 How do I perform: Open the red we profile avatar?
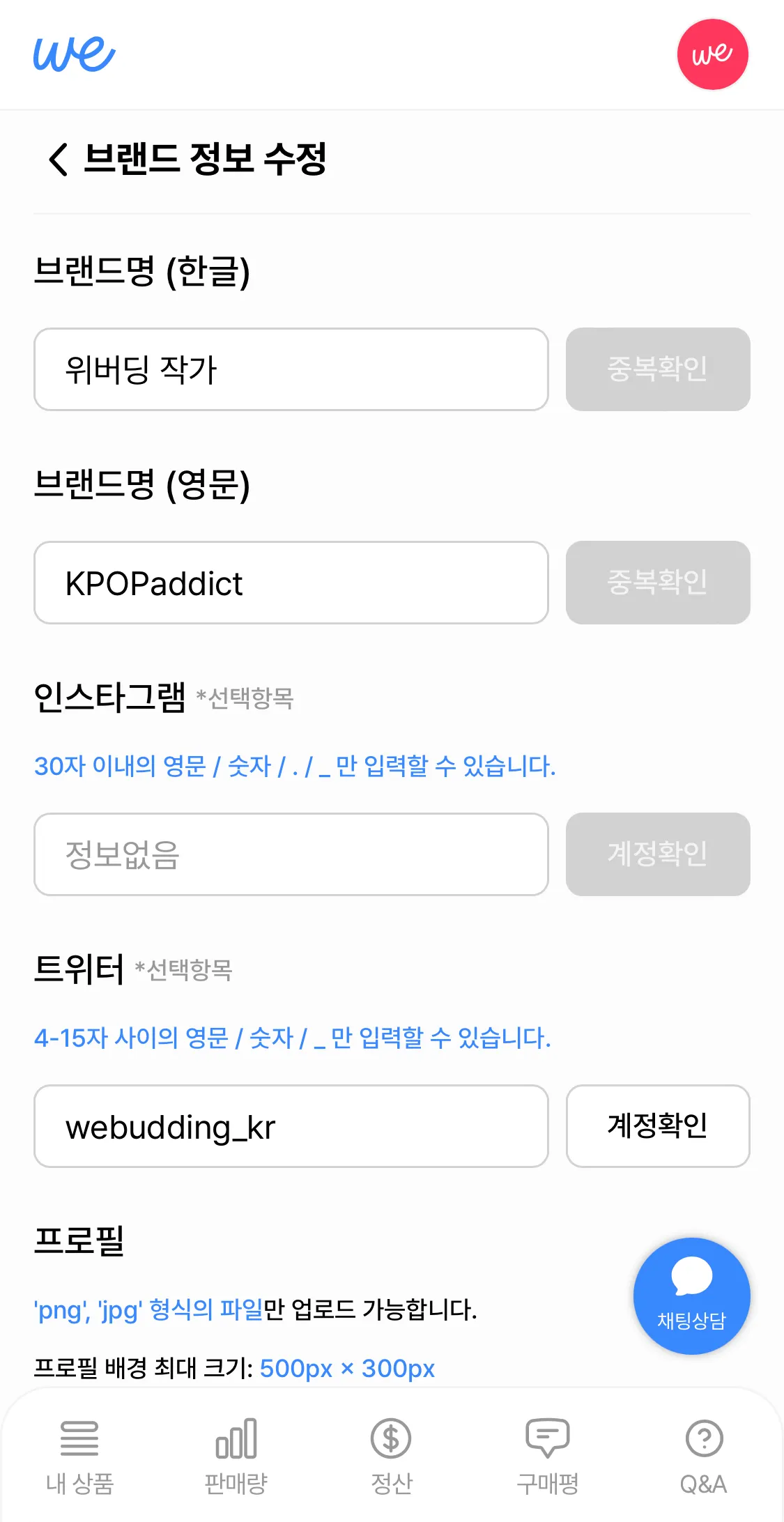[x=712, y=54]
